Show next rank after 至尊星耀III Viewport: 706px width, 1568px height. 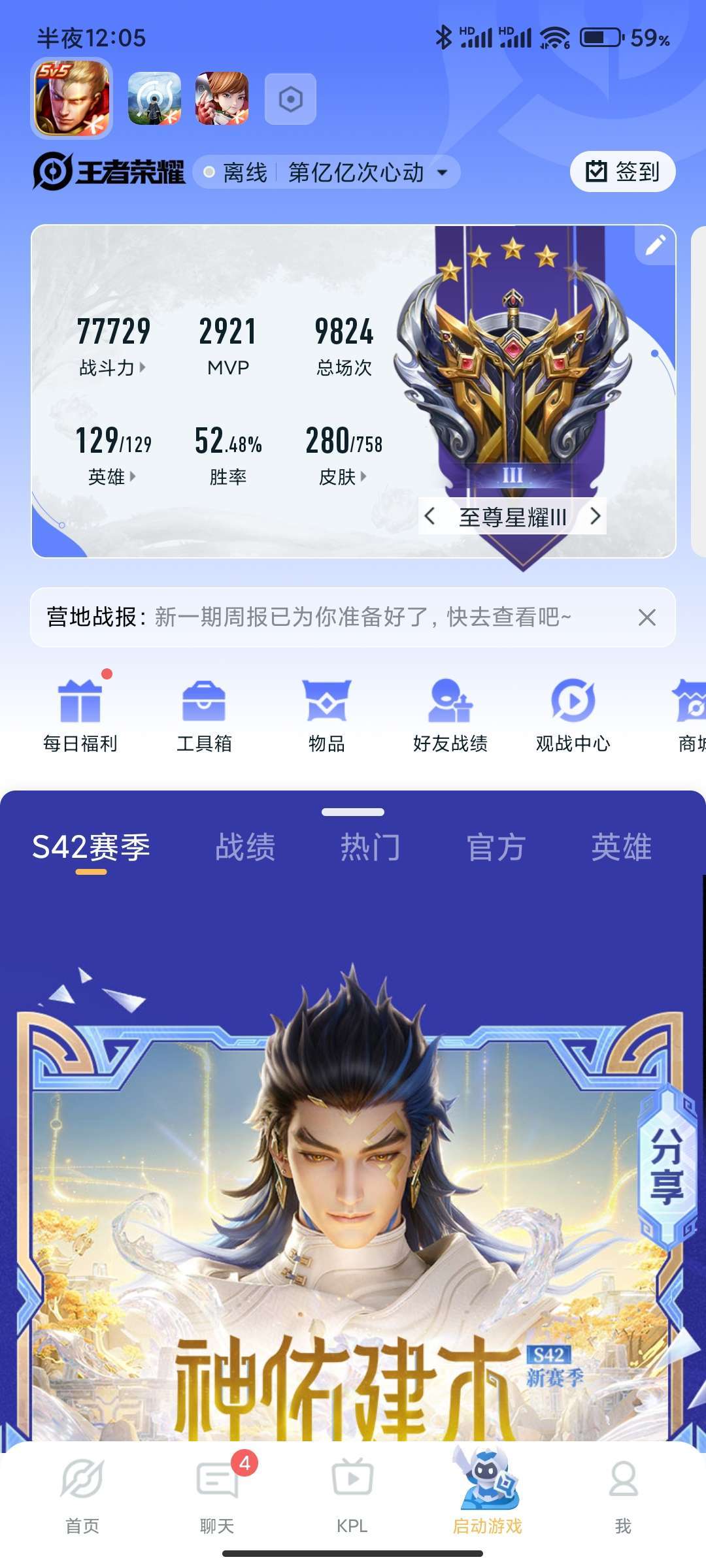pyautogui.click(x=595, y=517)
